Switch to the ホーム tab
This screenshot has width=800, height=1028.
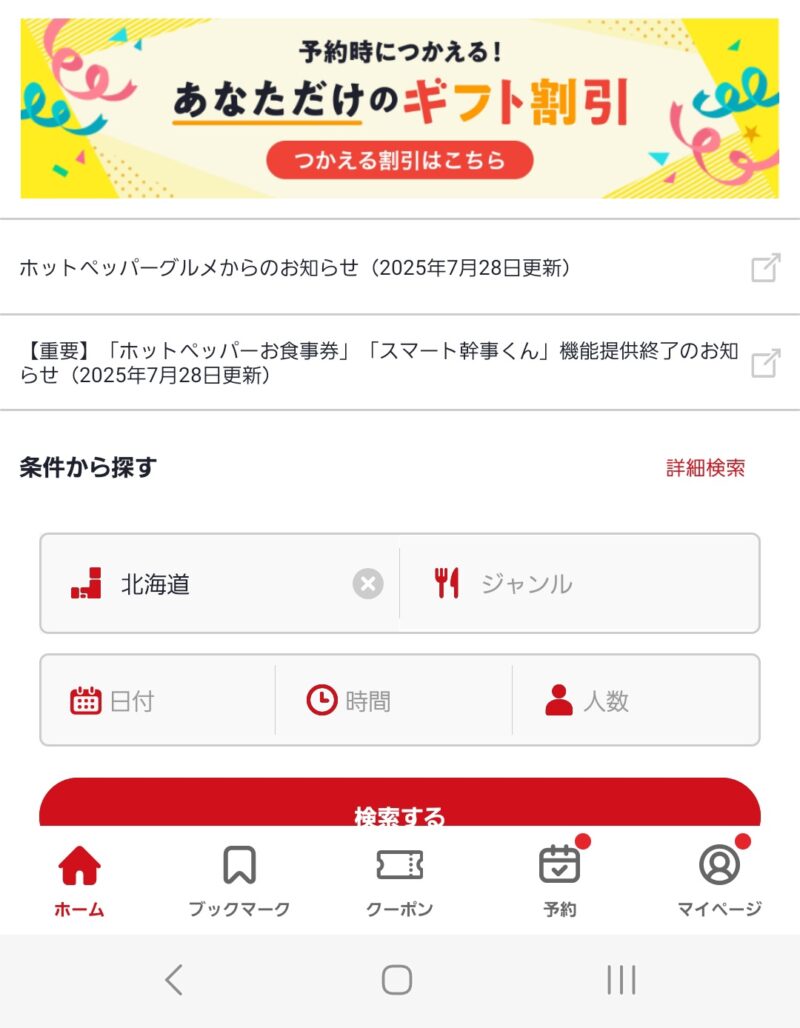coord(79,880)
